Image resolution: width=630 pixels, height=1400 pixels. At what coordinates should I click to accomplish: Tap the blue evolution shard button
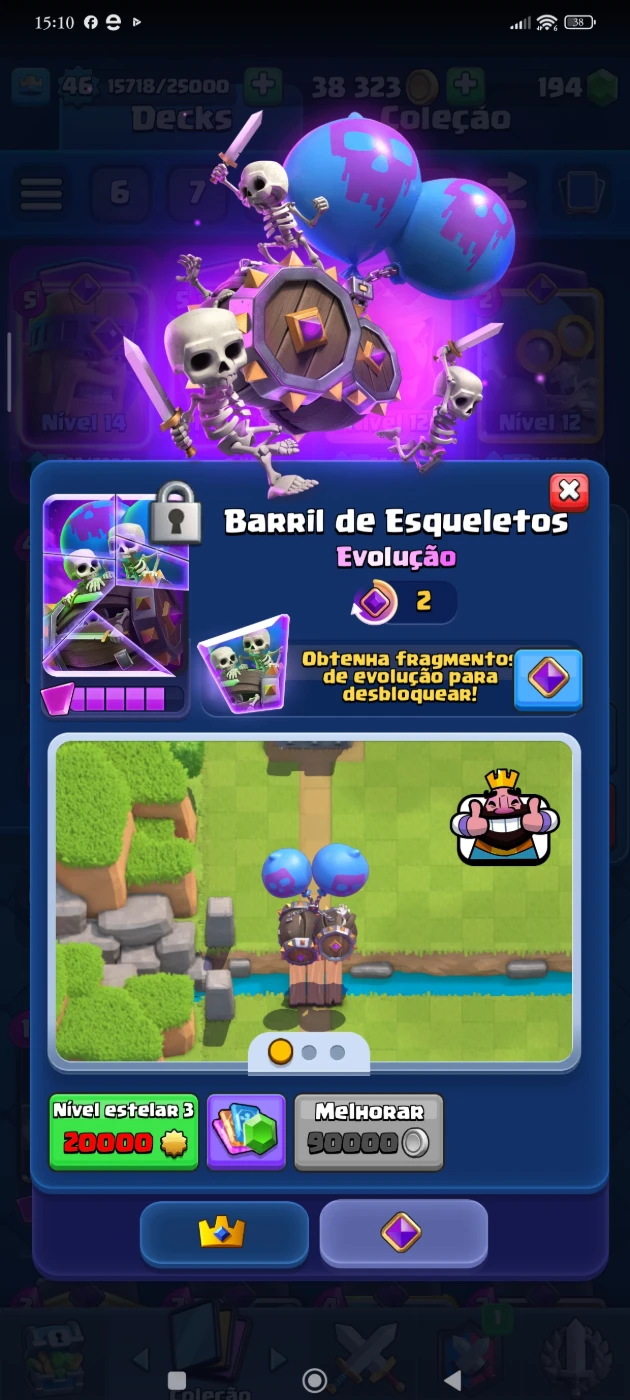548,678
